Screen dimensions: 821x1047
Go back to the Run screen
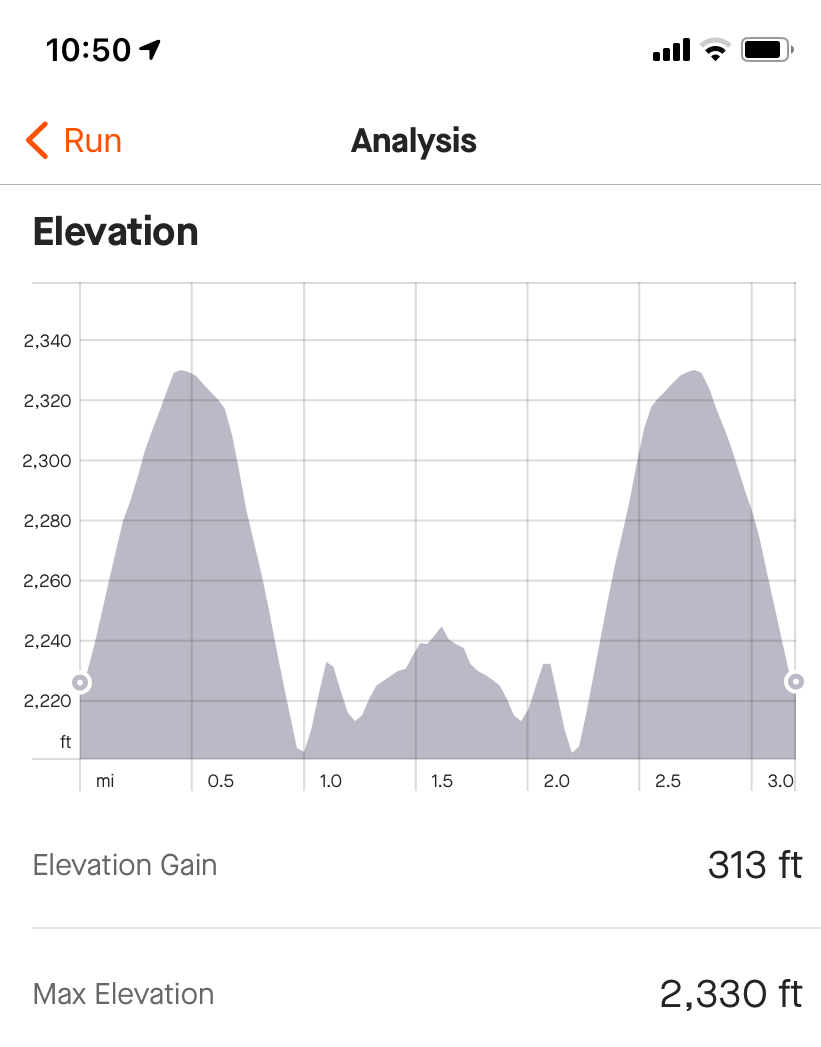[x=74, y=141]
